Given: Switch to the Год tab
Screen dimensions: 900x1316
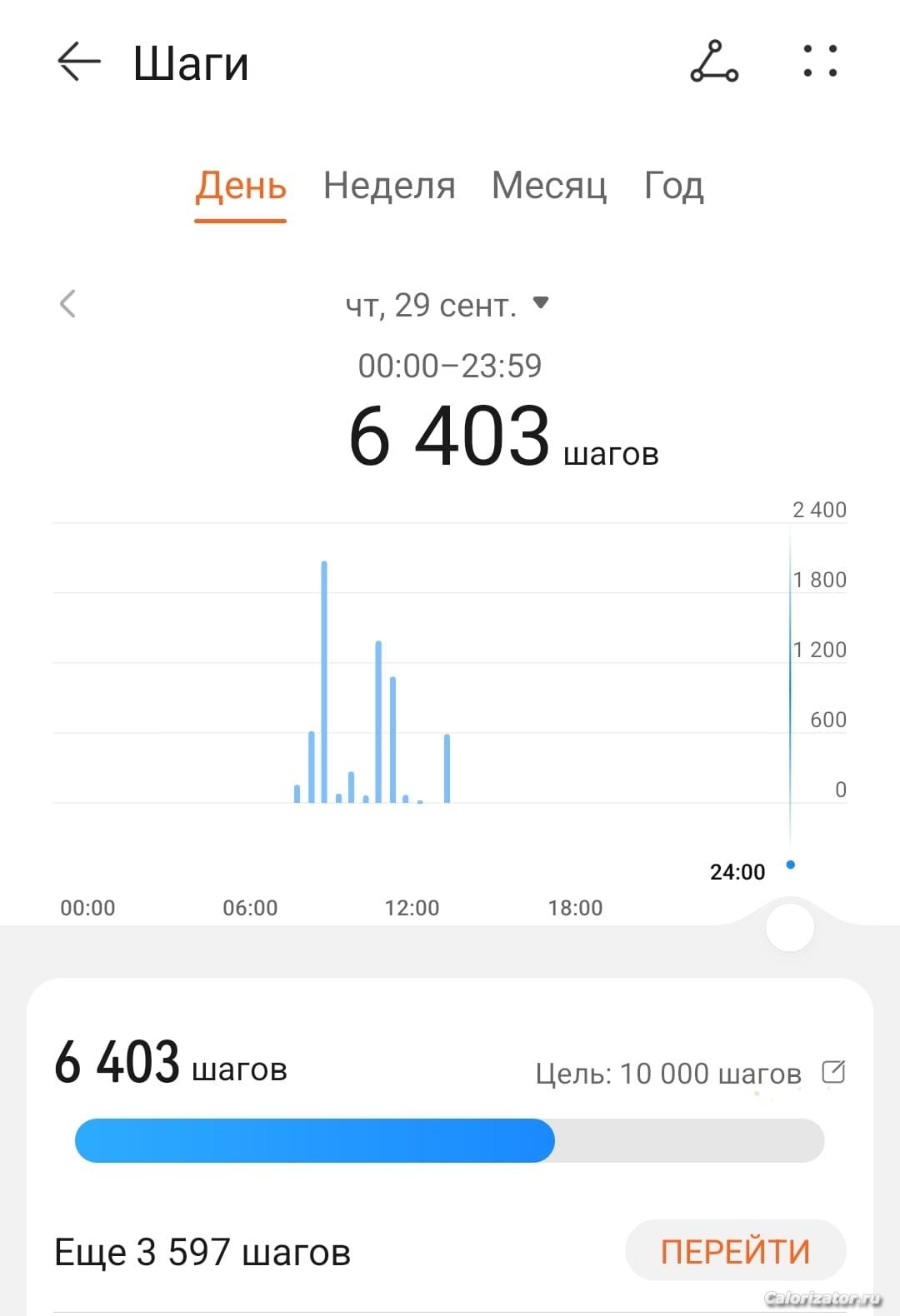Looking at the screenshot, I should click(673, 187).
